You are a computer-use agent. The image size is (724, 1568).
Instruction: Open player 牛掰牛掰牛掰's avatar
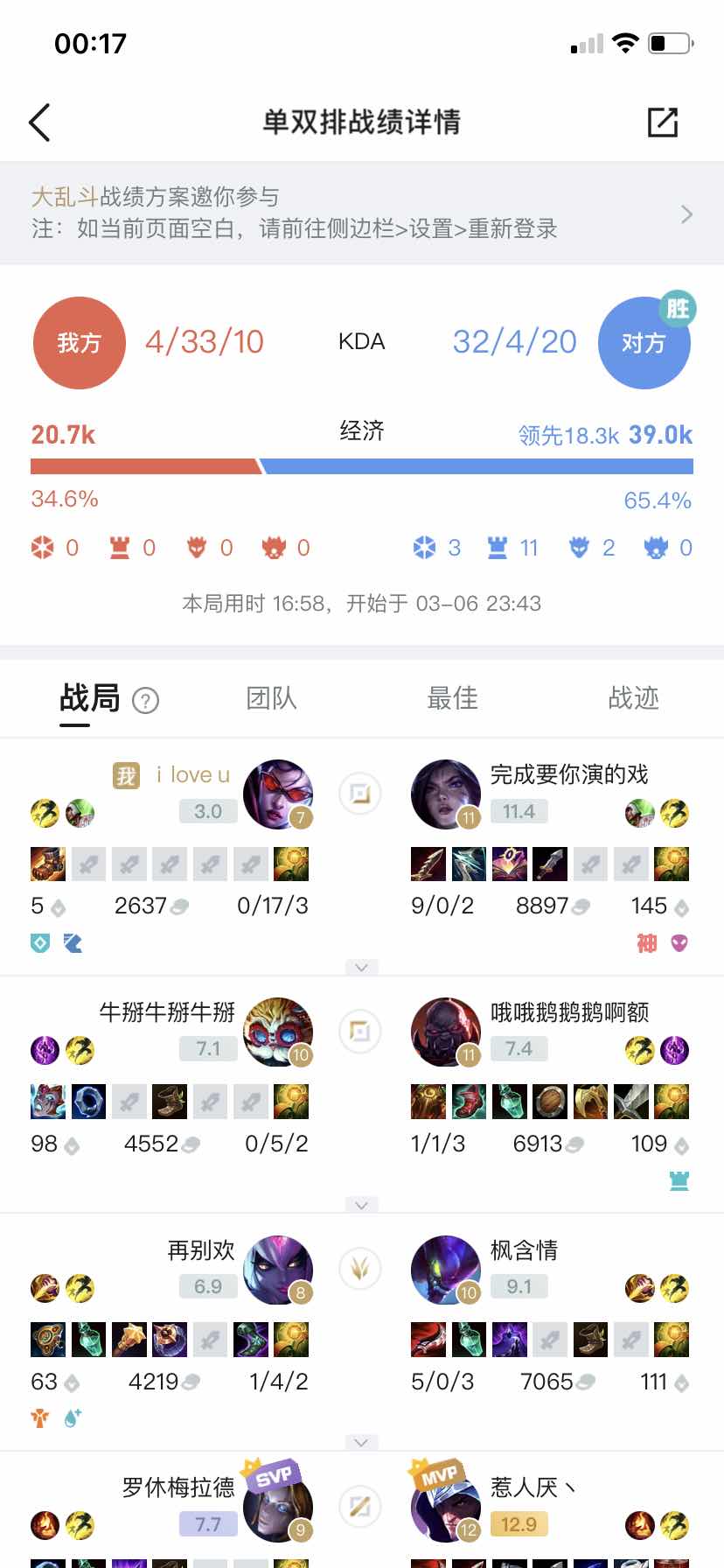click(x=278, y=1032)
